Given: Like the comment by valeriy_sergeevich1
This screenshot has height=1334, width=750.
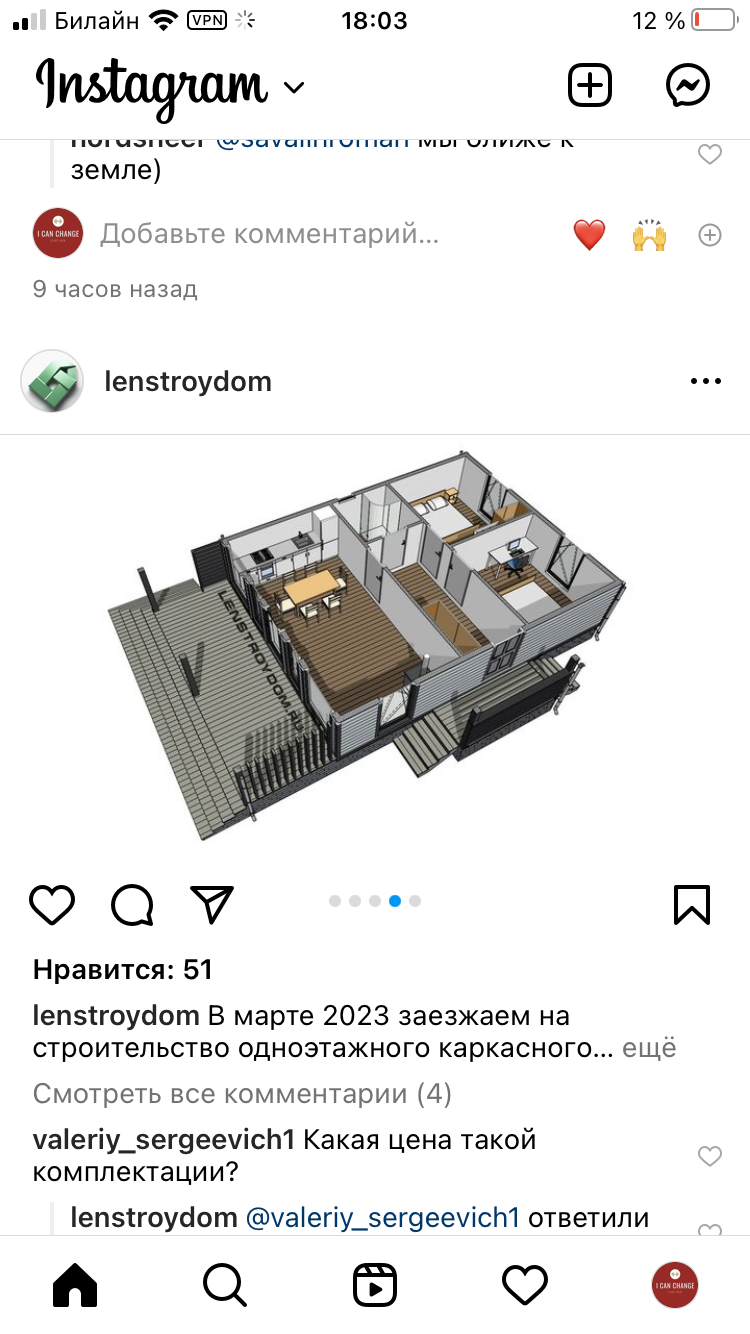Looking at the screenshot, I should coord(710,1156).
